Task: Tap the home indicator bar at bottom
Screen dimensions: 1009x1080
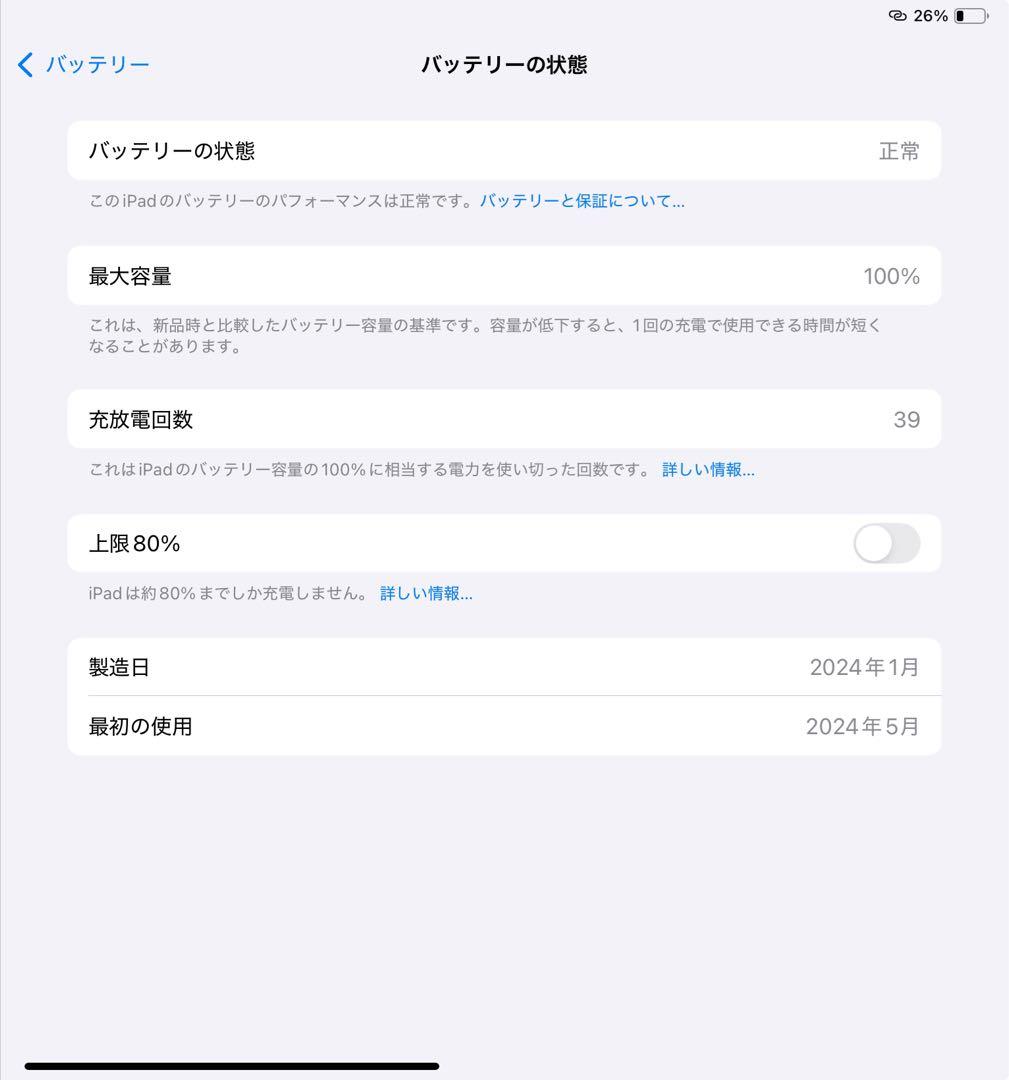Action: coord(232,1064)
